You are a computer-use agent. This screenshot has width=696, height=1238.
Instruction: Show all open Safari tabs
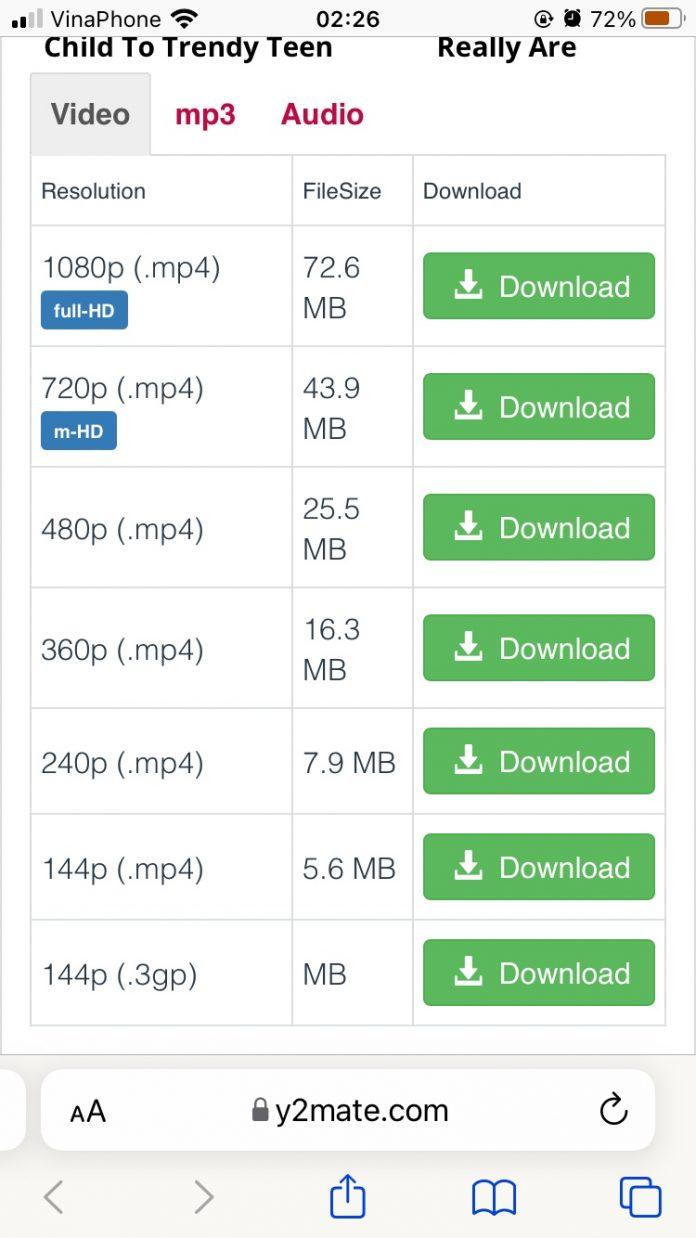click(640, 1197)
